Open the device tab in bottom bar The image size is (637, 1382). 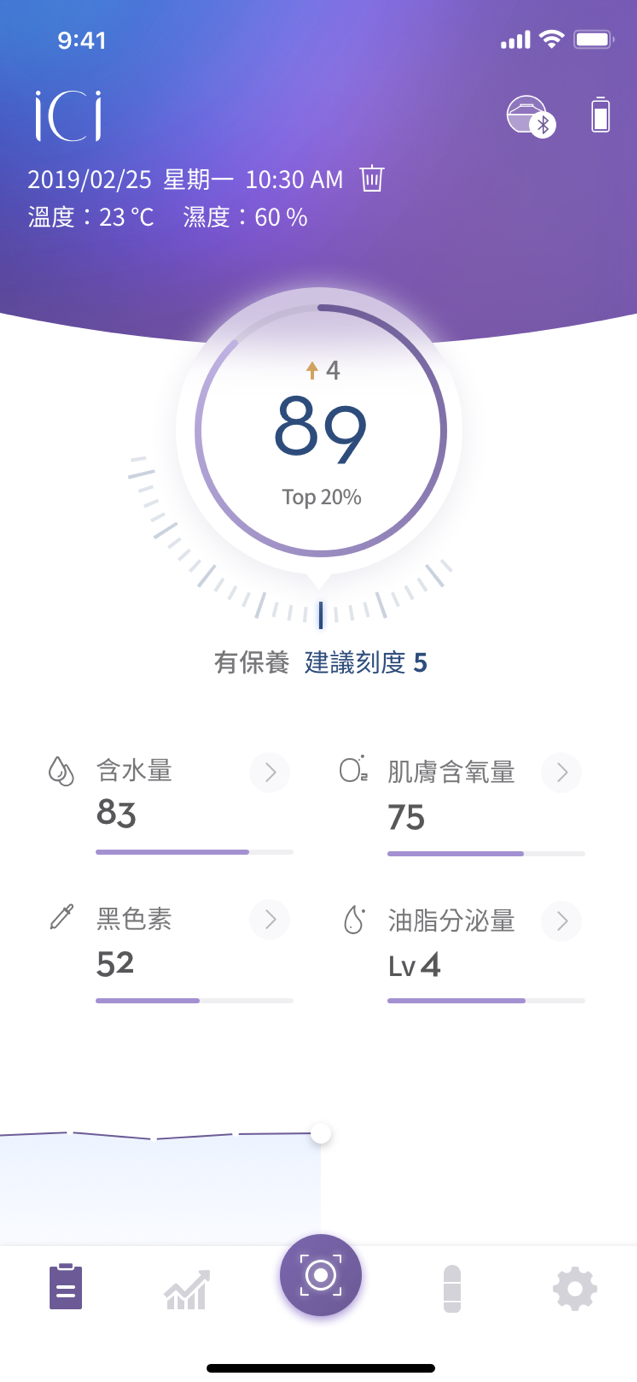[x=452, y=1288]
